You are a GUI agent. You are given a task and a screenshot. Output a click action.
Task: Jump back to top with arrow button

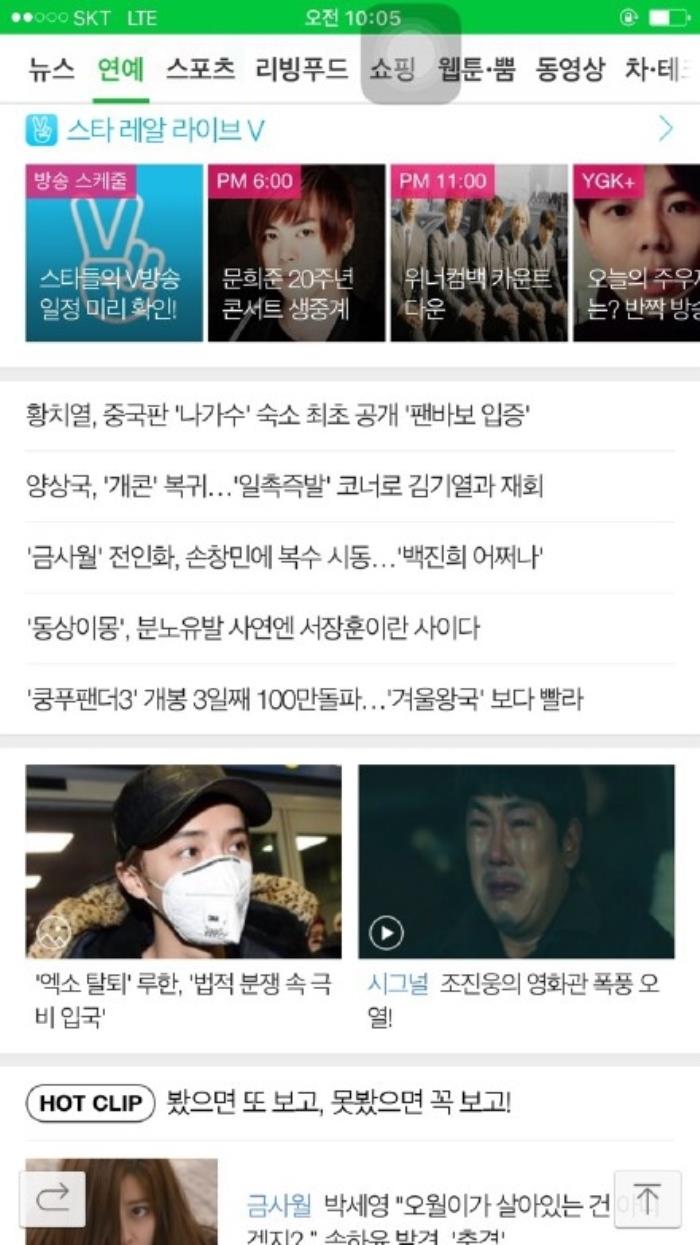(x=647, y=1198)
